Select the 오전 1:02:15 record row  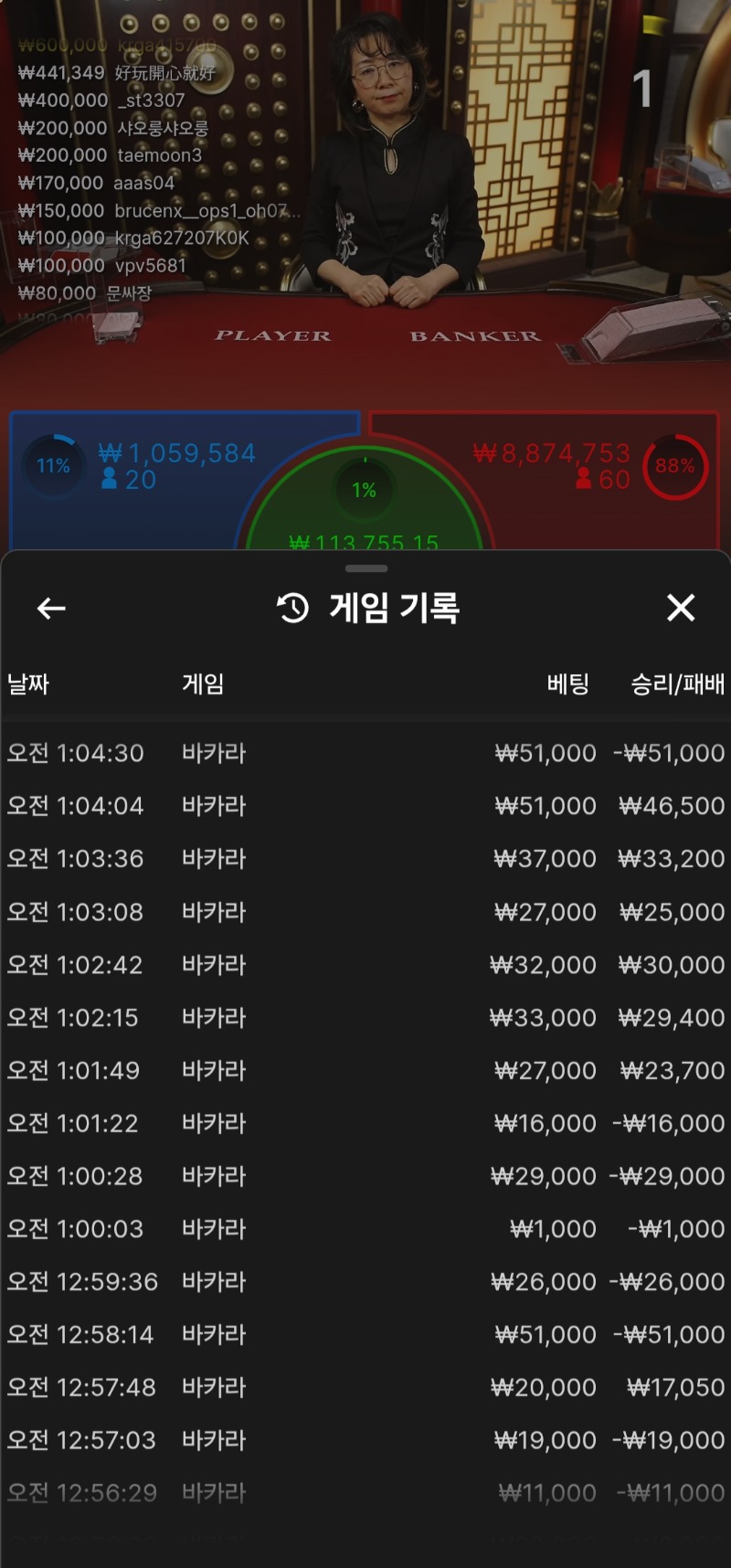click(365, 1018)
